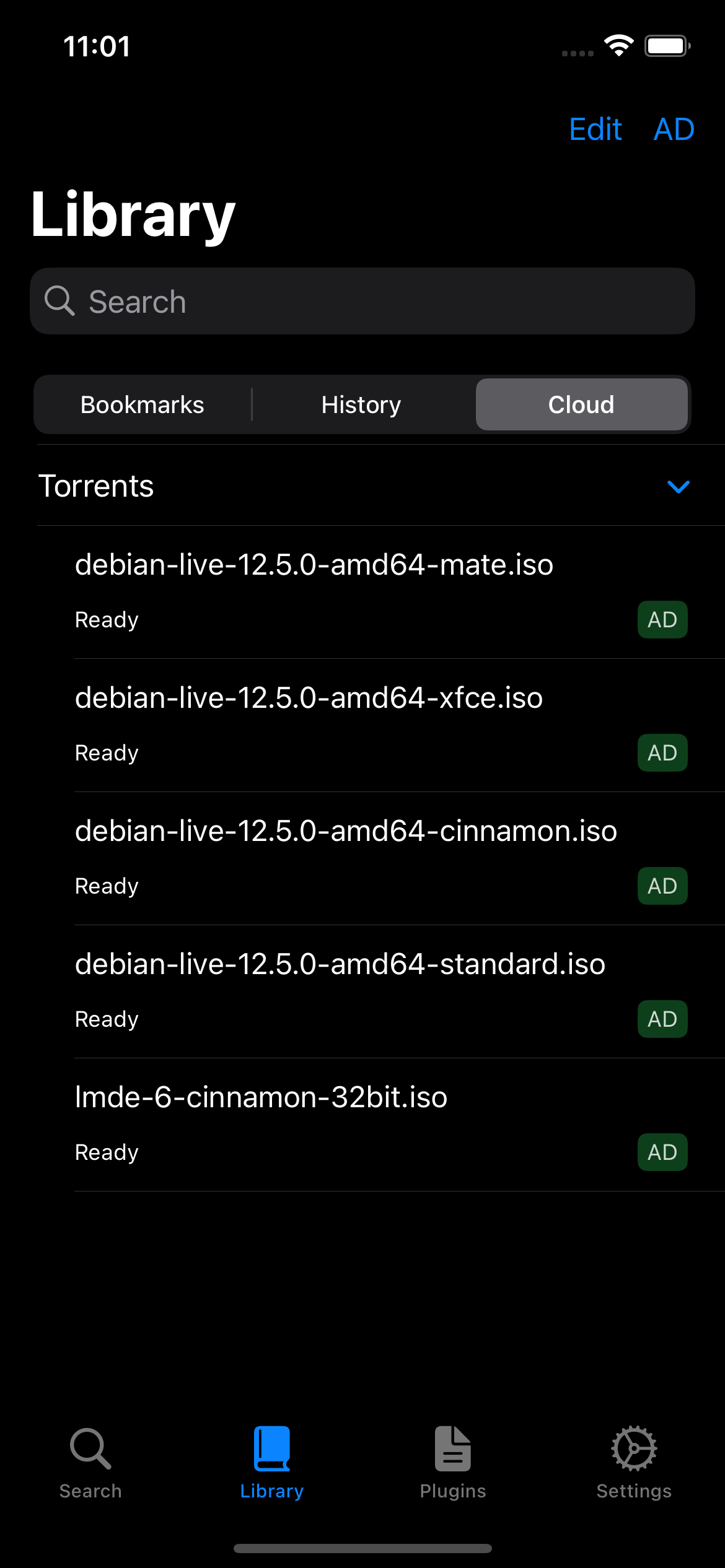Switch to the History segment
Screen dimensions: 725x1568
(x=361, y=405)
